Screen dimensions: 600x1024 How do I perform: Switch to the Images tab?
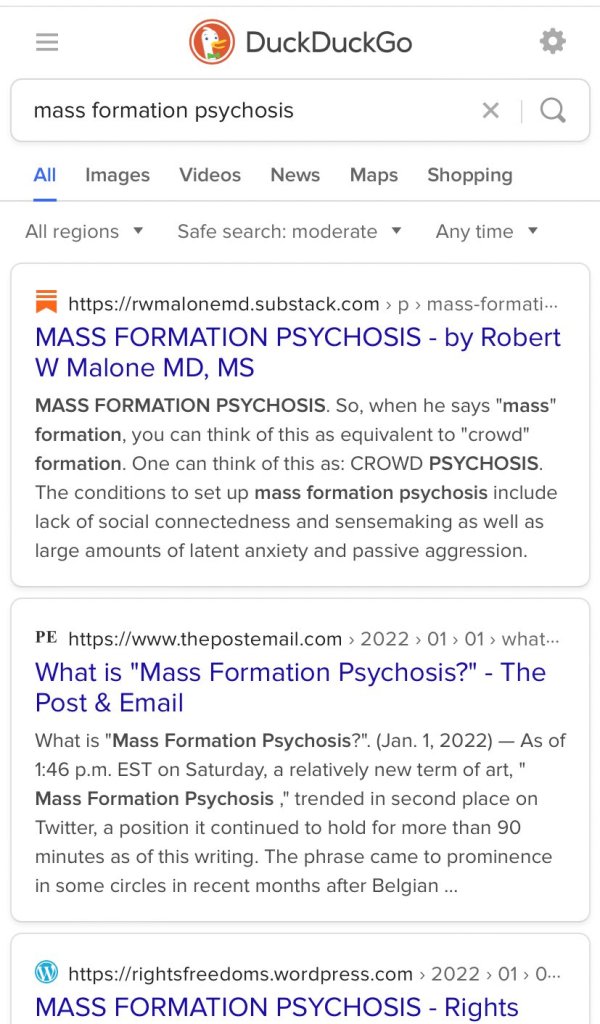click(117, 175)
